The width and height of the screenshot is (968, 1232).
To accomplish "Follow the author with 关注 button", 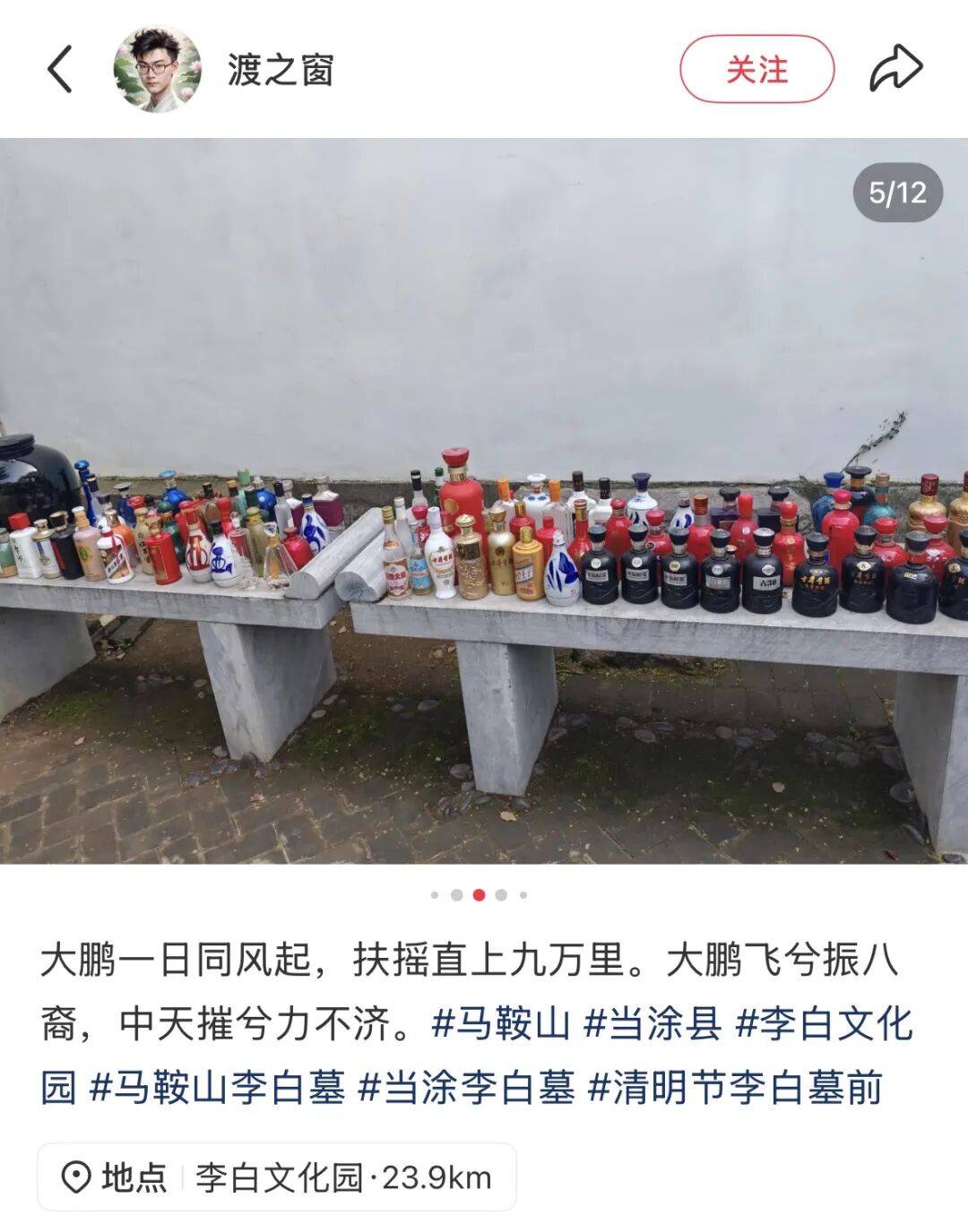I will pos(756,69).
